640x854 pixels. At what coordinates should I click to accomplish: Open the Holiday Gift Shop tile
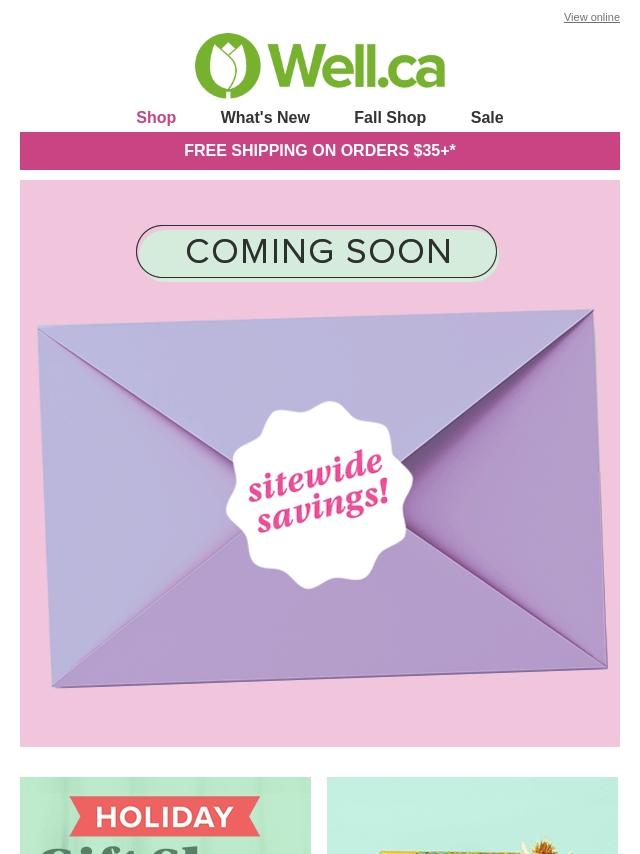point(165,816)
